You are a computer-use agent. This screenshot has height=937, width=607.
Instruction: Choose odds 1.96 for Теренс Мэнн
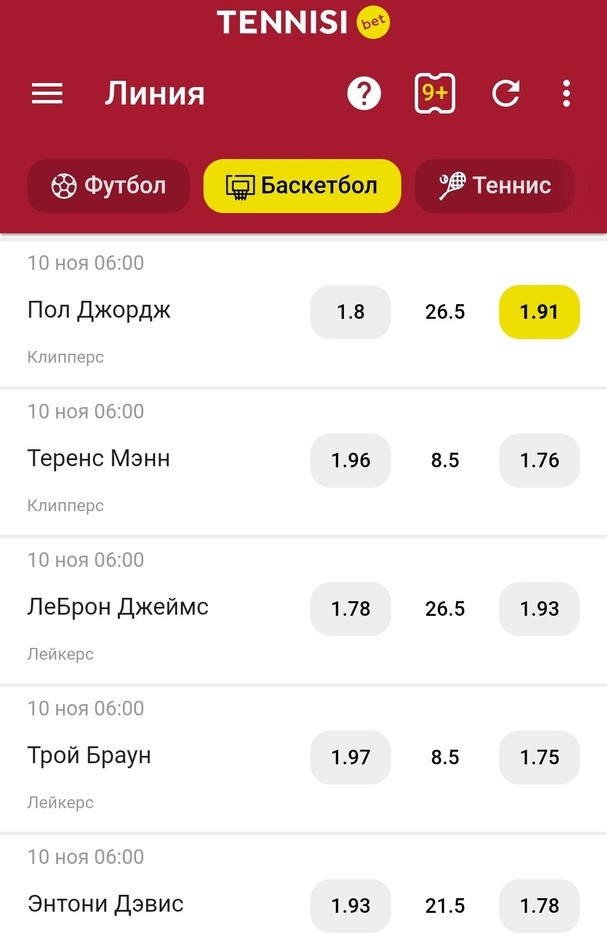pyautogui.click(x=350, y=460)
